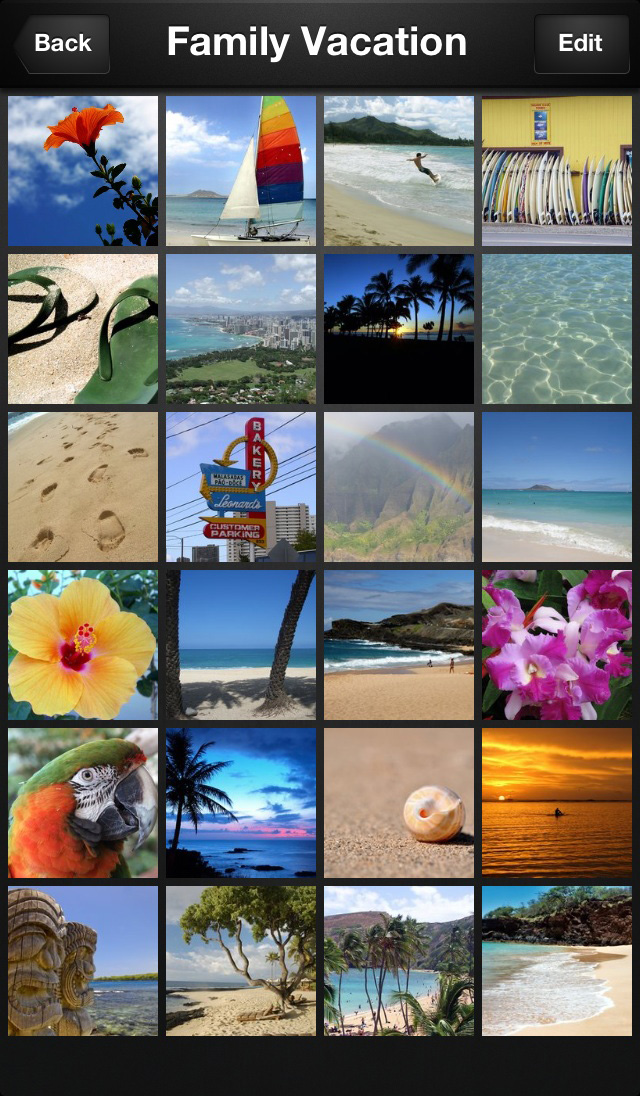Open the surfer riding a wave photo
The height and width of the screenshot is (1096, 640).
point(399,171)
